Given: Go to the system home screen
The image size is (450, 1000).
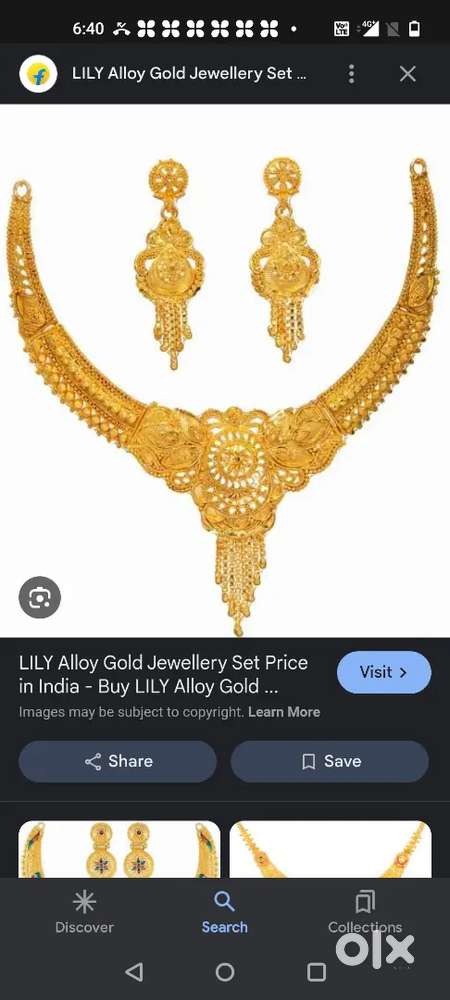Looking at the screenshot, I should pos(225,971).
